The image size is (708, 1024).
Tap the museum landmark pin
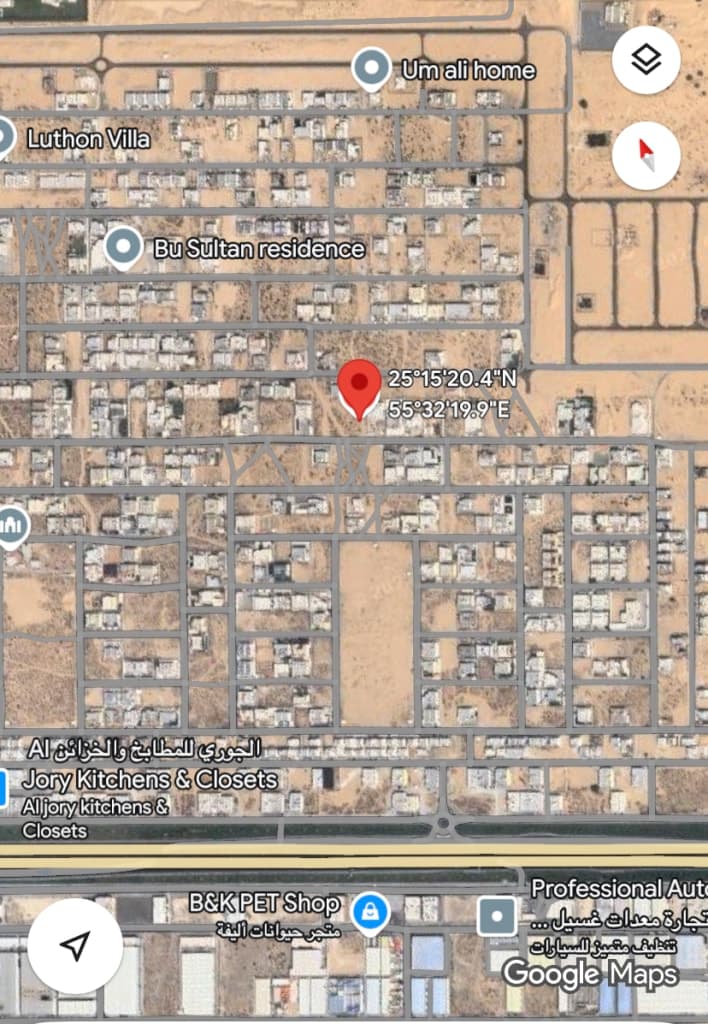click(10, 524)
